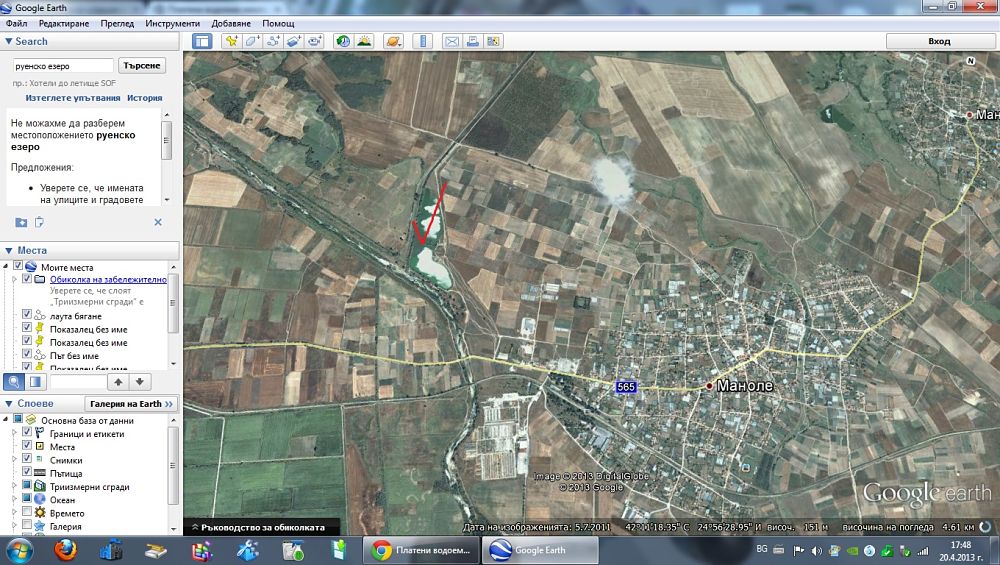
Task: Email the current view
Action: (451, 41)
